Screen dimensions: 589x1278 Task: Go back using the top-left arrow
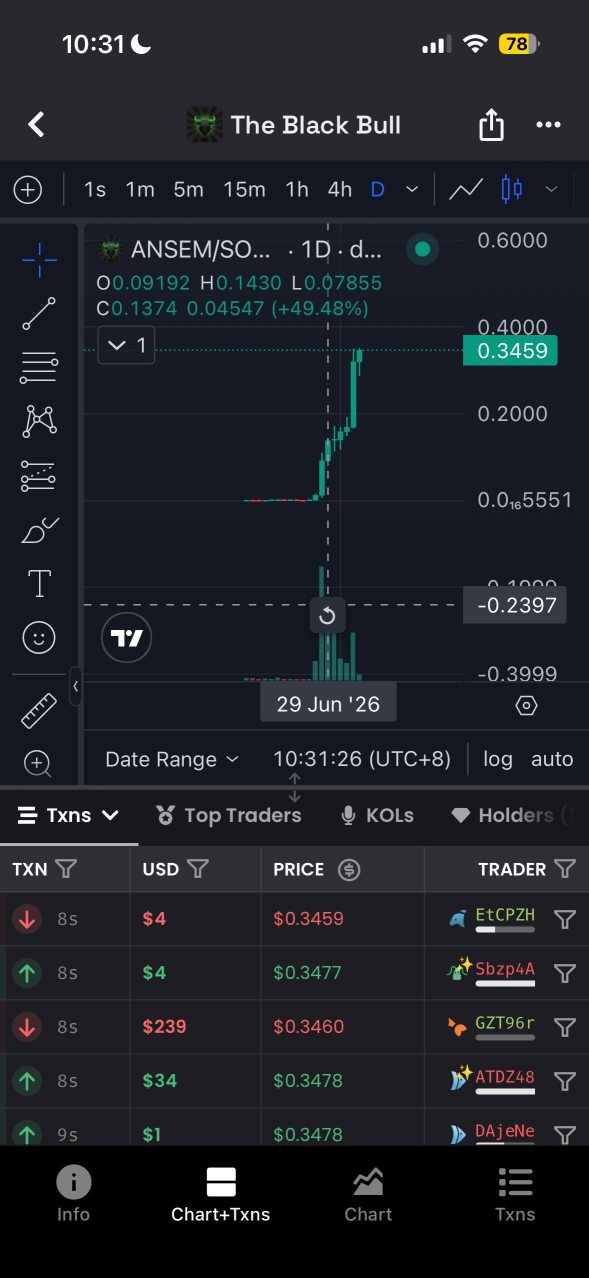37,124
